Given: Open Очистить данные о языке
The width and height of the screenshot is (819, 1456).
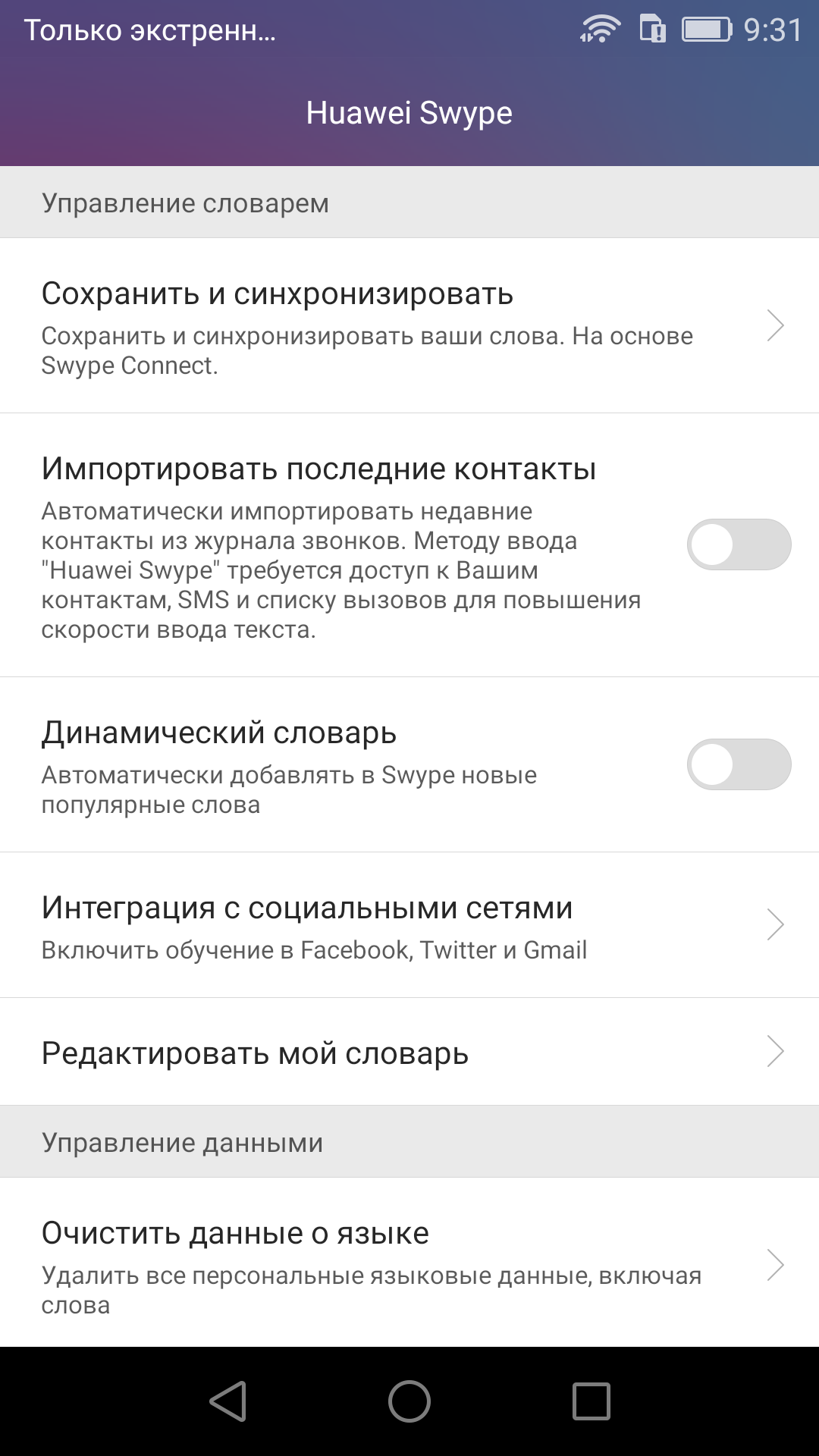Looking at the screenshot, I should click(x=409, y=1263).
